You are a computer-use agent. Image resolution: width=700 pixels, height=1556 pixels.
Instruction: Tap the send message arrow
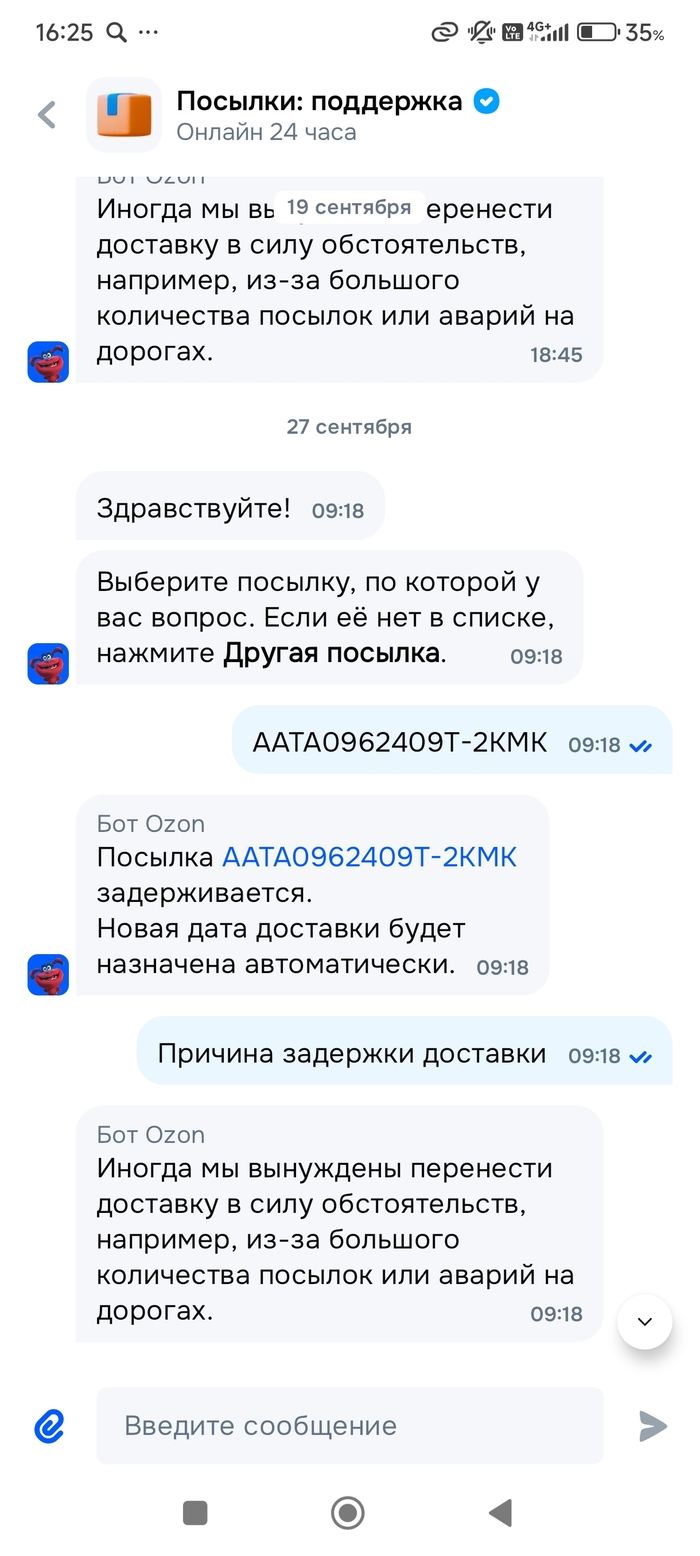tap(652, 1426)
